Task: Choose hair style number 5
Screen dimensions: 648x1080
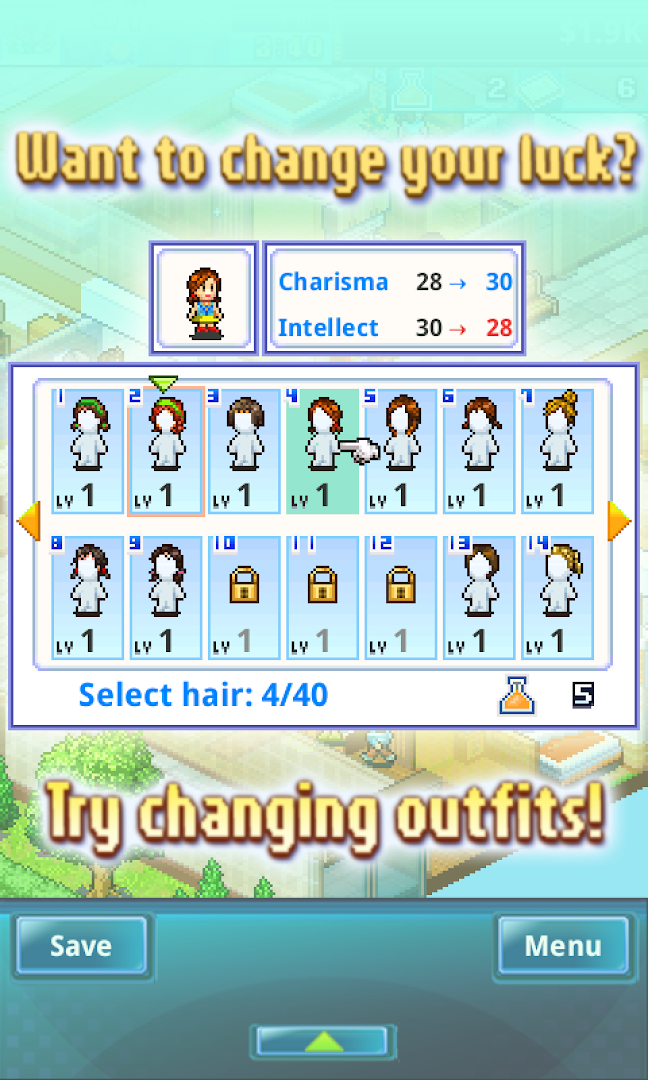Action: pos(400,451)
